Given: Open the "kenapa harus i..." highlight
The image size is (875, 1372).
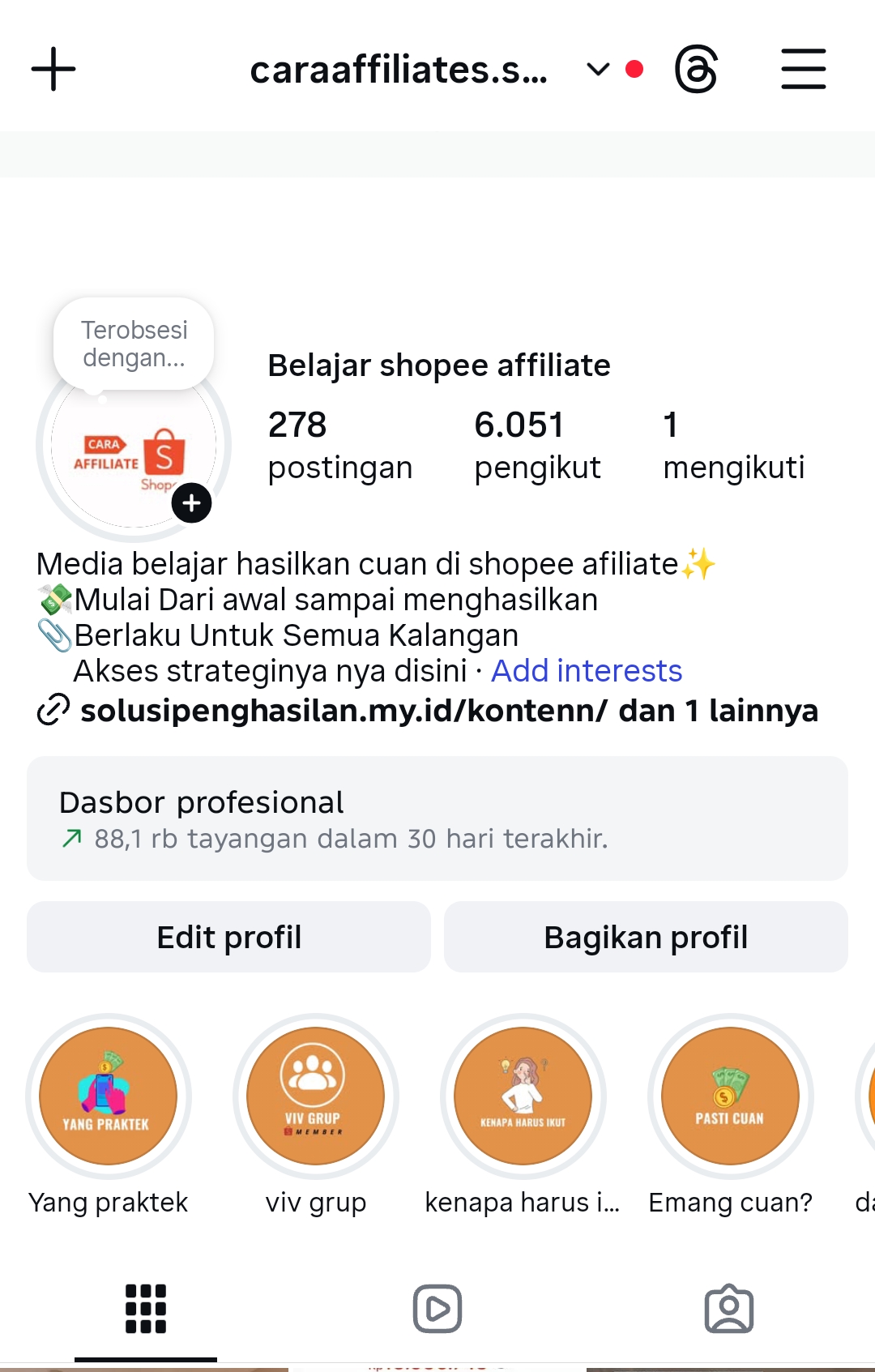Looking at the screenshot, I should 523,1096.
